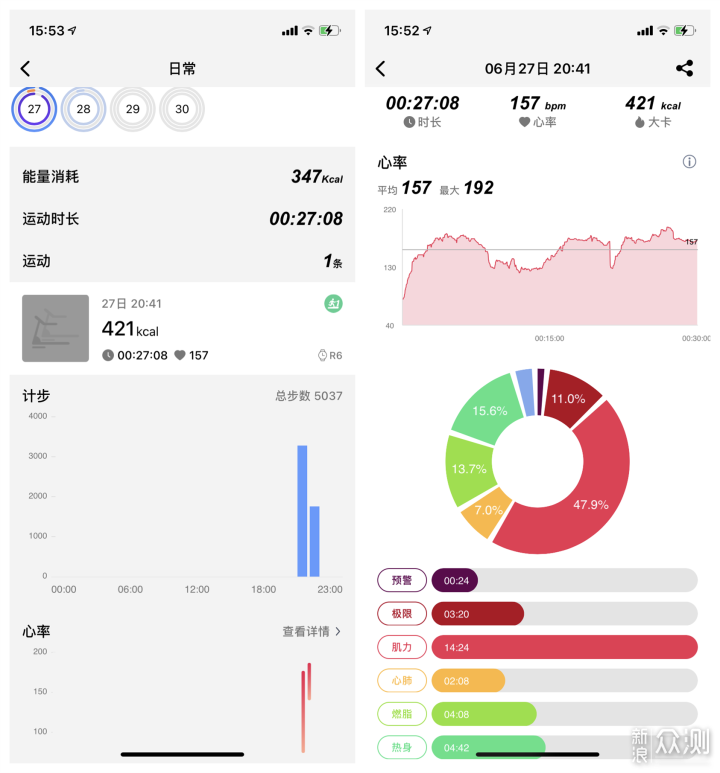This screenshot has height=773, width=720.
Task: Select day 30 ring
Action: click(x=181, y=110)
